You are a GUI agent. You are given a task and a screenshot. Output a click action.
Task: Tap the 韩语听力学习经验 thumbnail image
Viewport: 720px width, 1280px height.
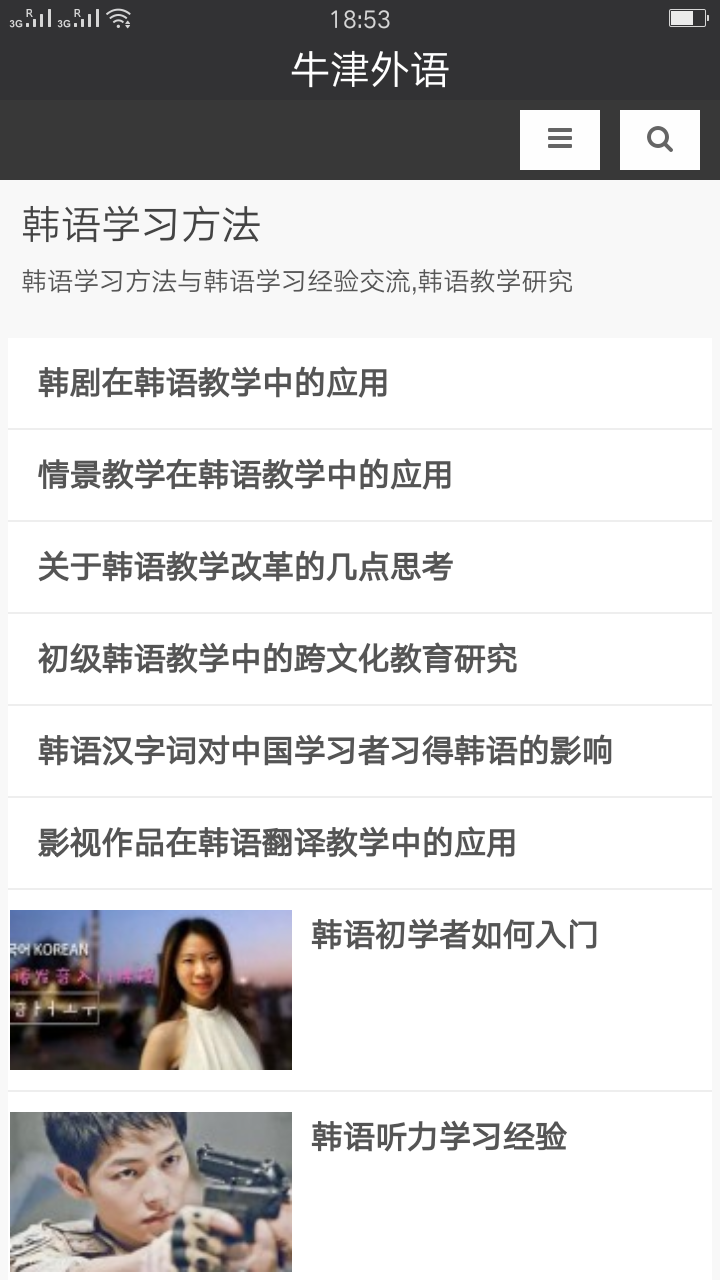coord(150,1190)
